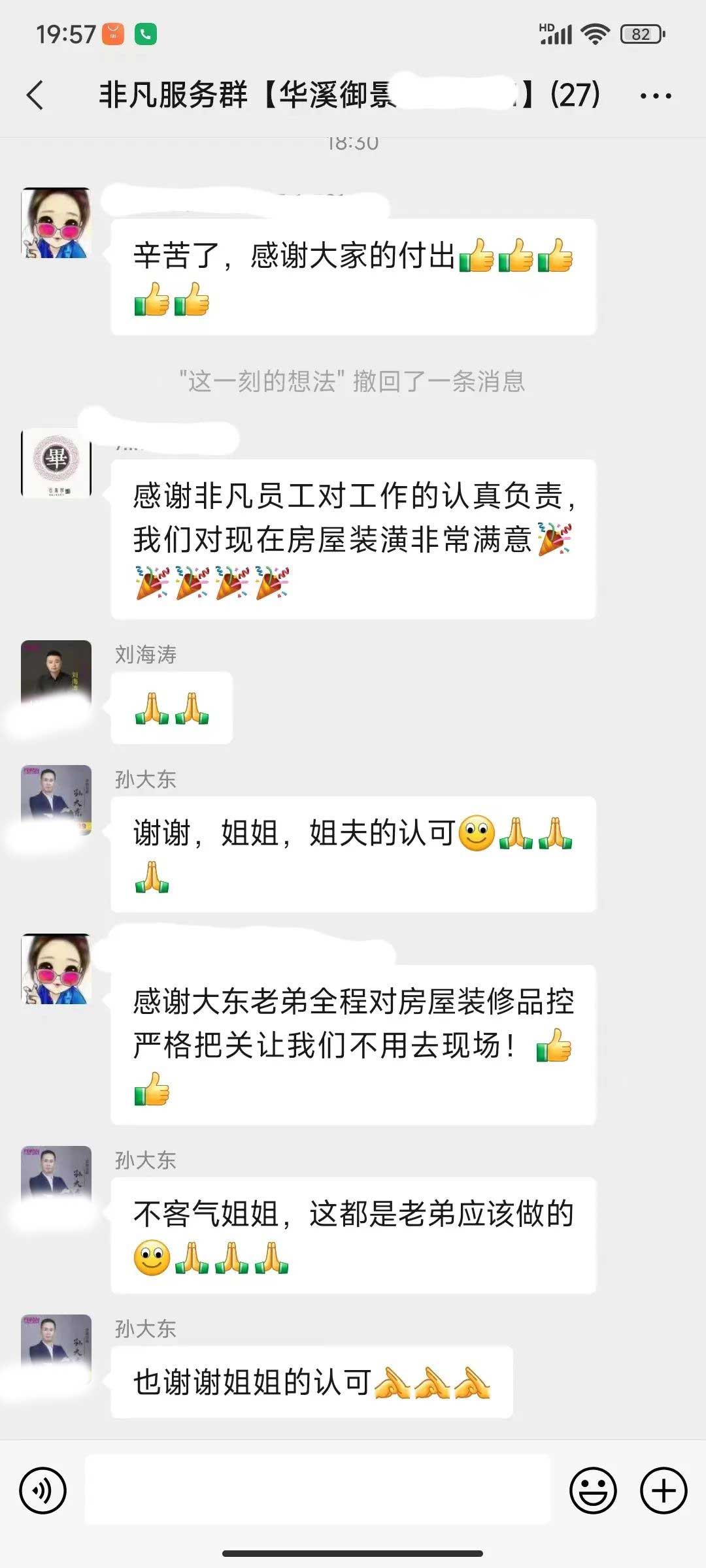Switch to voice message input
The height and width of the screenshot is (1568, 706).
pos(43,1490)
